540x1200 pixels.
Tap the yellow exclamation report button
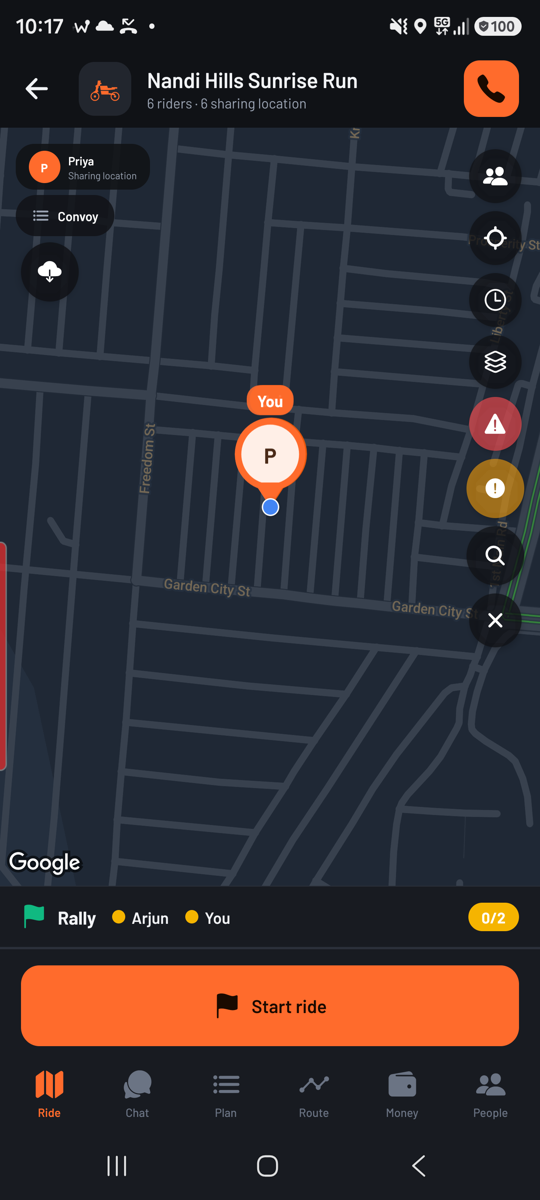coord(495,489)
